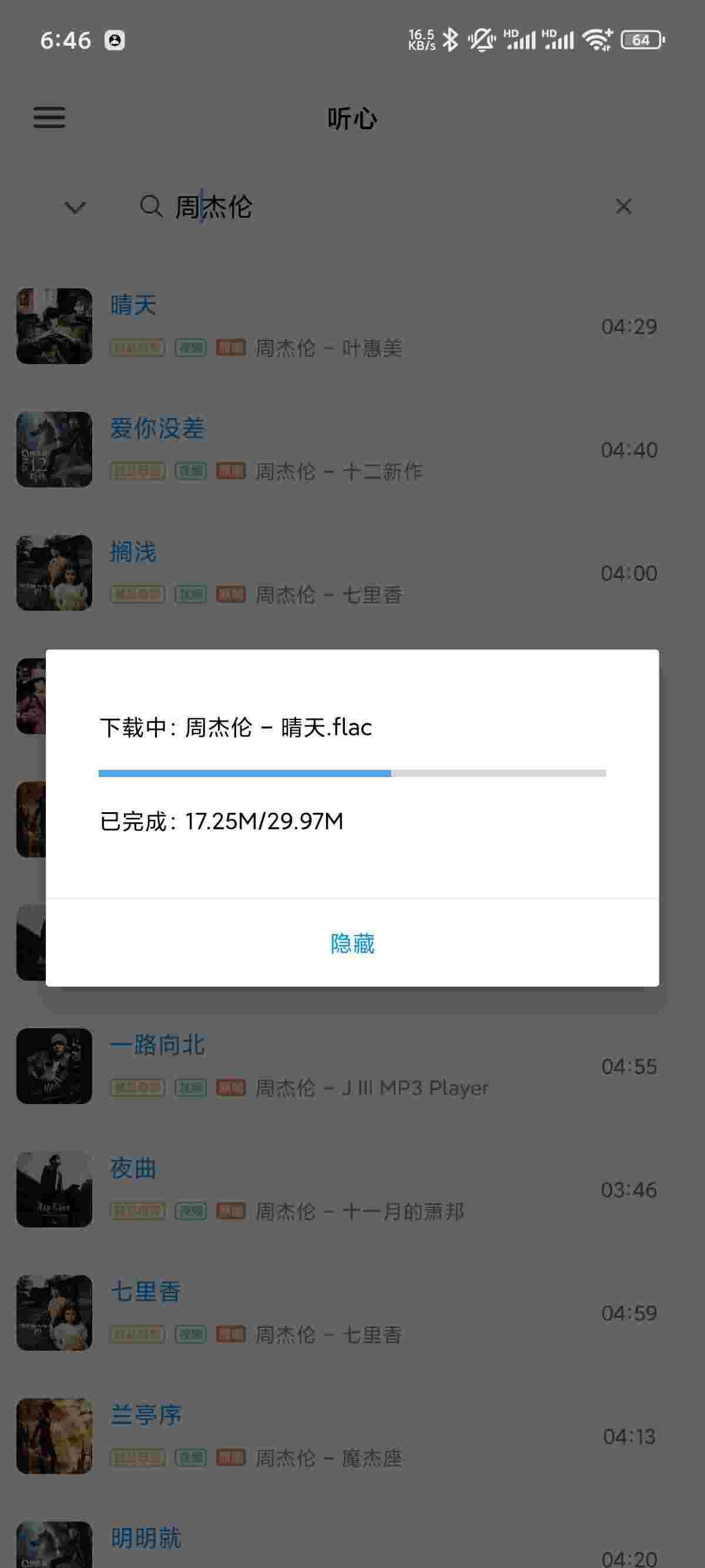
Task: Open the hamburger drawer menu
Action: pyautogui.click(x=49, y=117)
